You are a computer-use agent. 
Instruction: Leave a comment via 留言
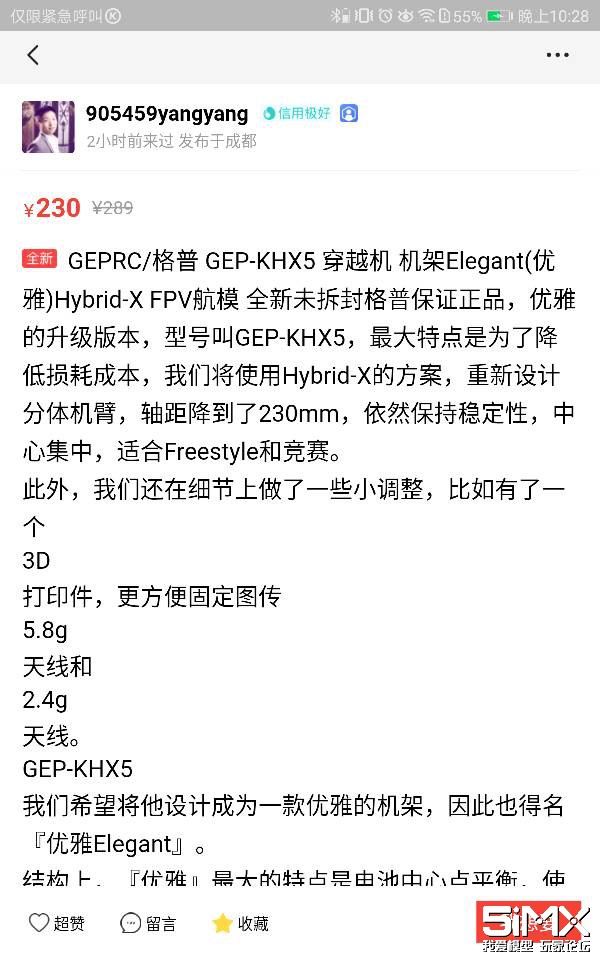point(148,923)
